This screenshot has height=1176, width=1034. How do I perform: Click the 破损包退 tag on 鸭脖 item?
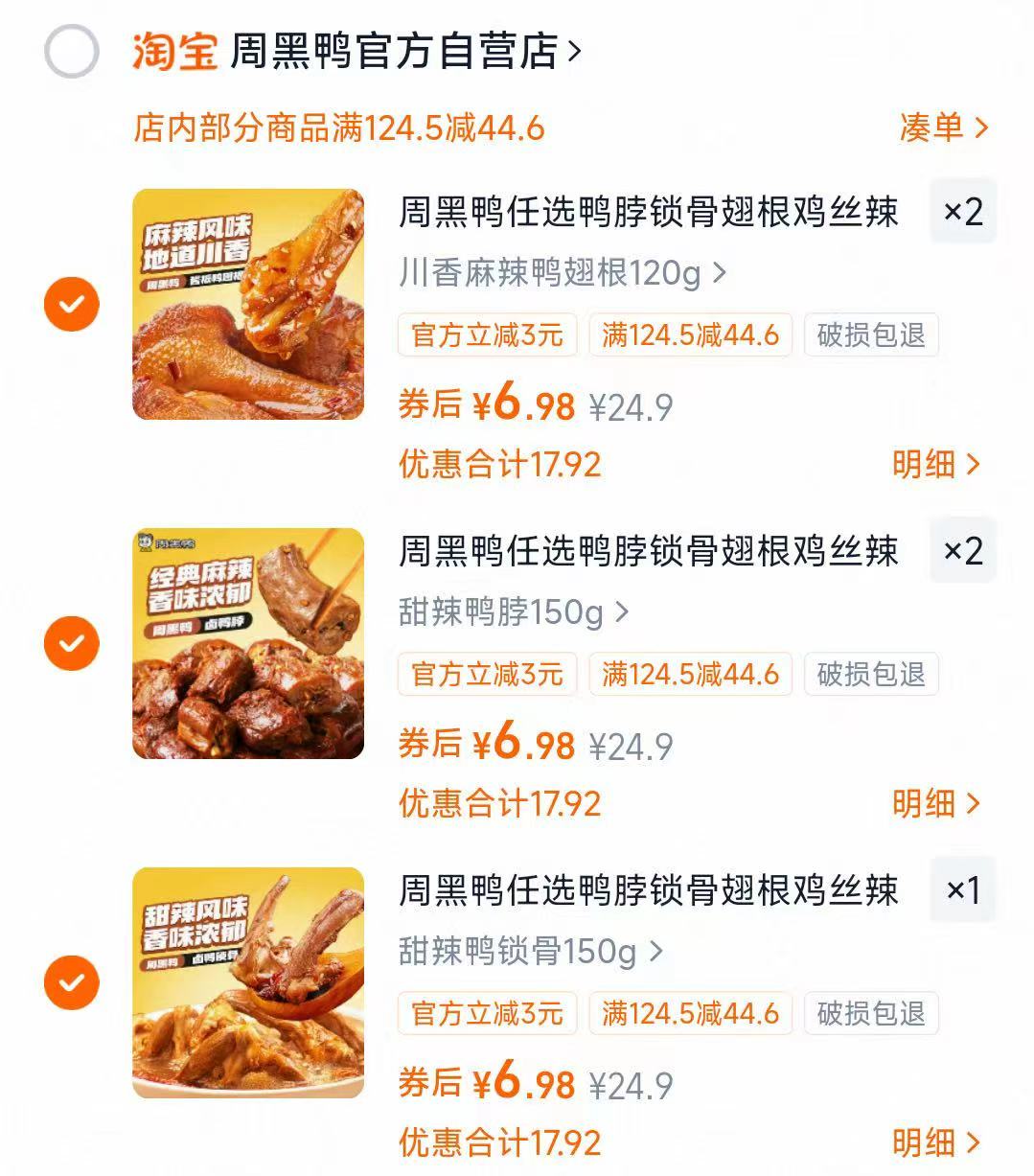click(870, 675)
